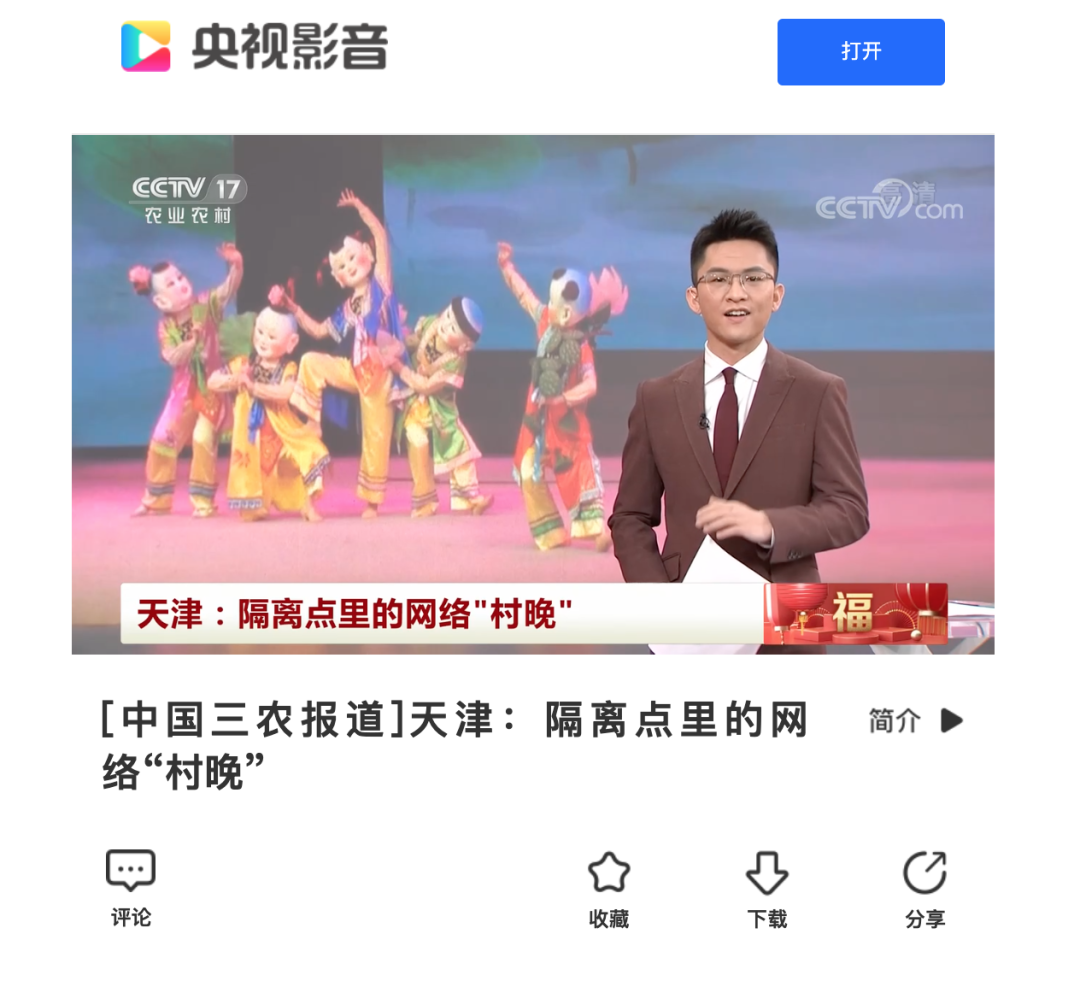
Task: Play the CCTV-17 video
Action: [532, 394]
